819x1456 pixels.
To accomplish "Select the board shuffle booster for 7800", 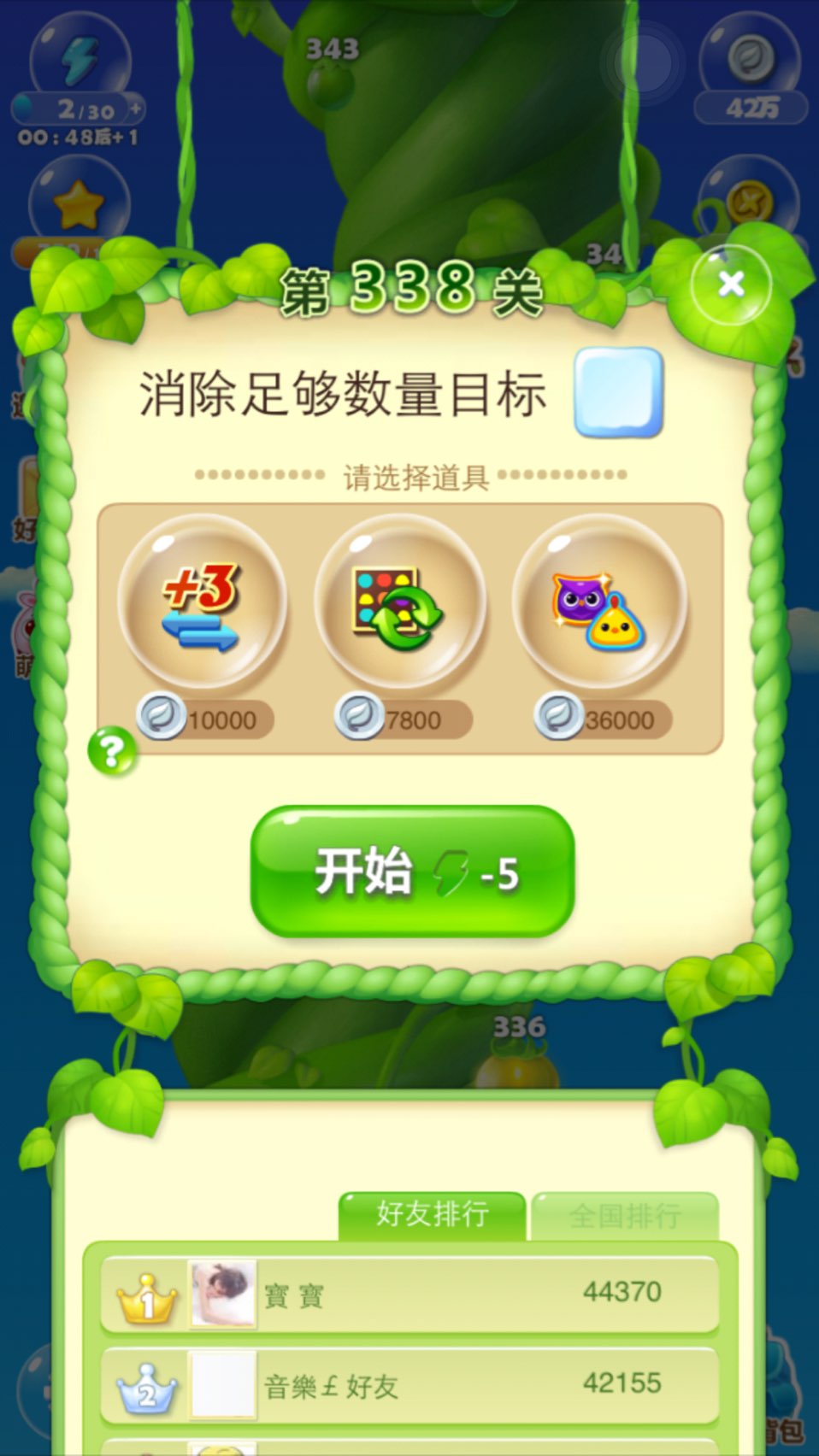I will 400,602.
